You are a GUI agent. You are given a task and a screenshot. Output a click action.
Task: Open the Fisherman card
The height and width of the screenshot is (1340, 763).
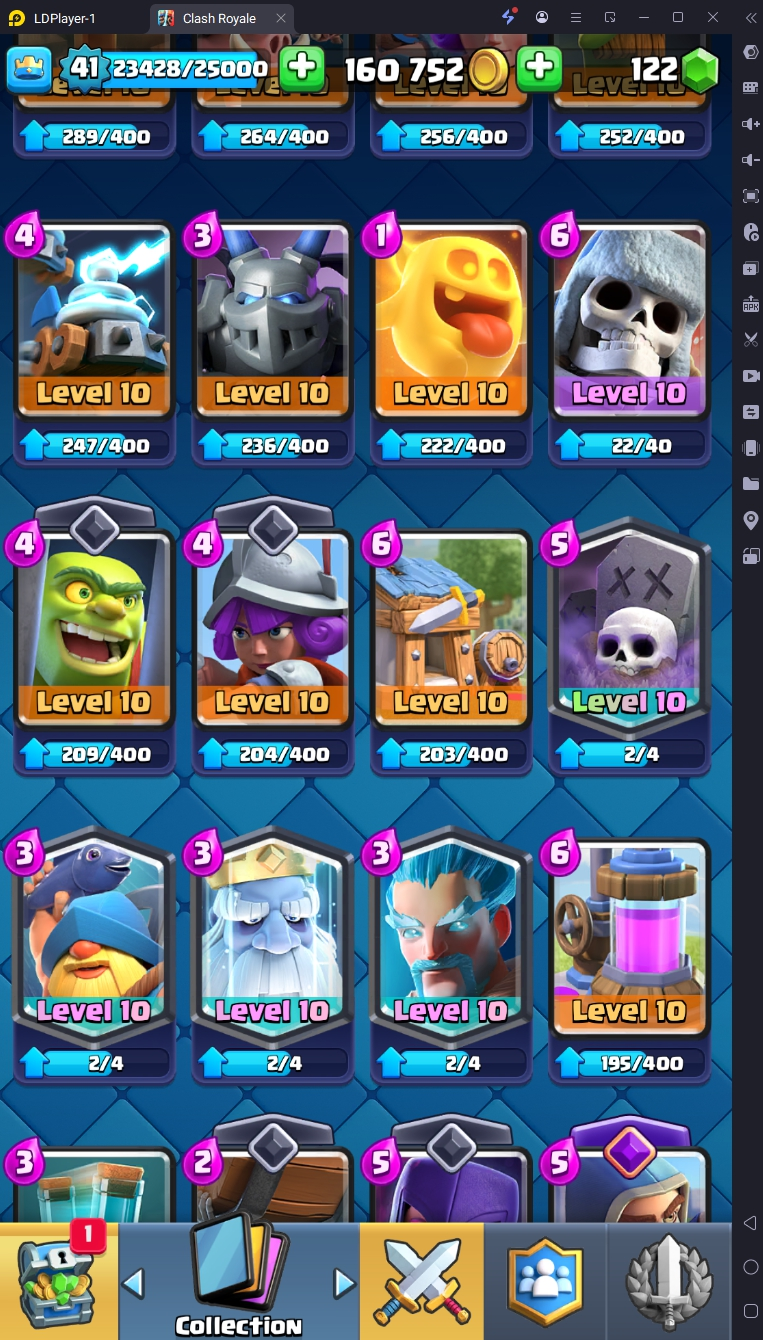pos(94,942)
